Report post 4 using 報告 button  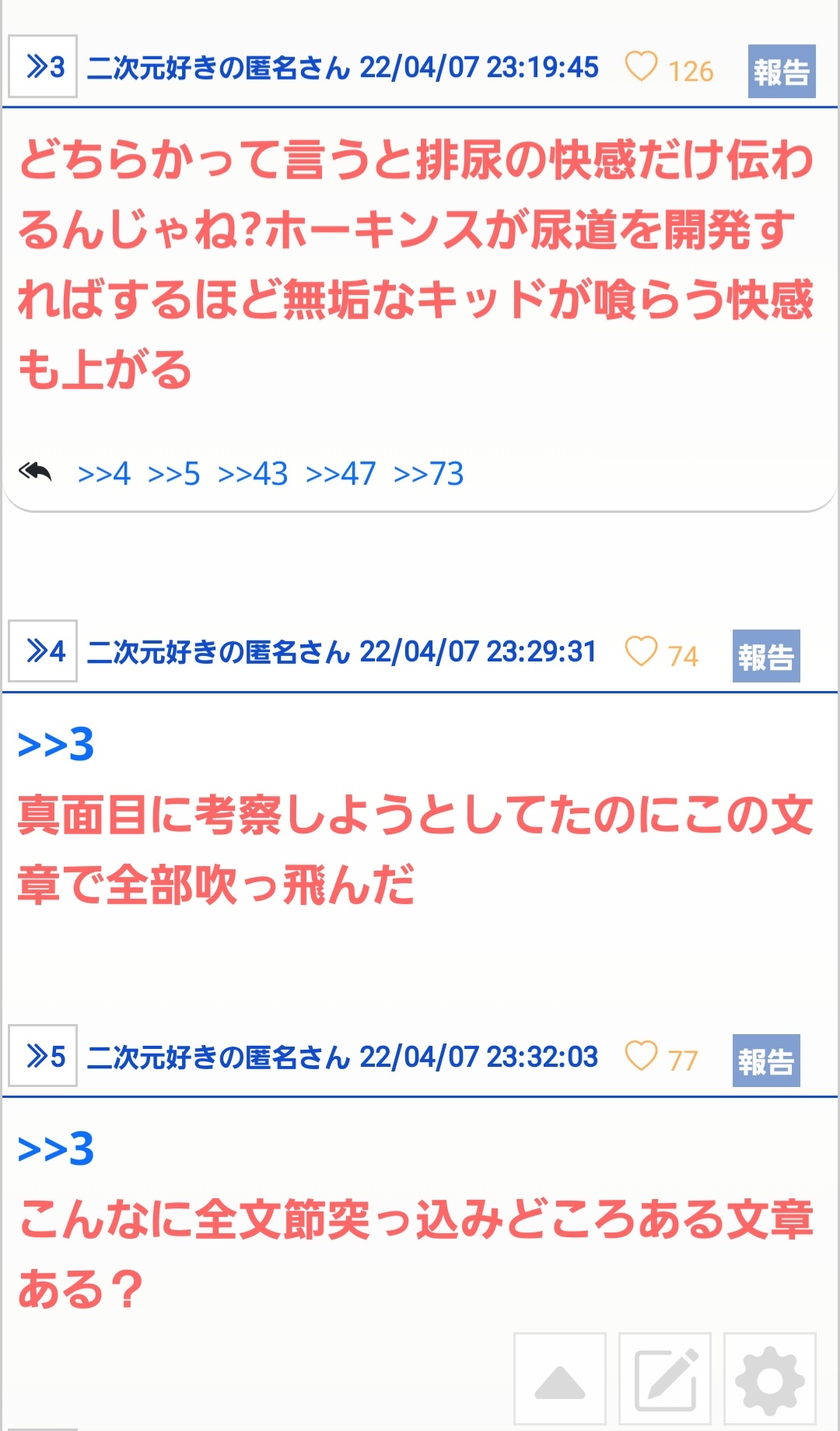point(765,656)
